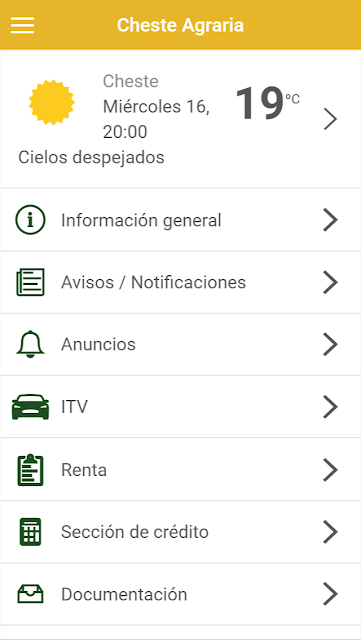Open the Documentación row

tap(180, 594)
